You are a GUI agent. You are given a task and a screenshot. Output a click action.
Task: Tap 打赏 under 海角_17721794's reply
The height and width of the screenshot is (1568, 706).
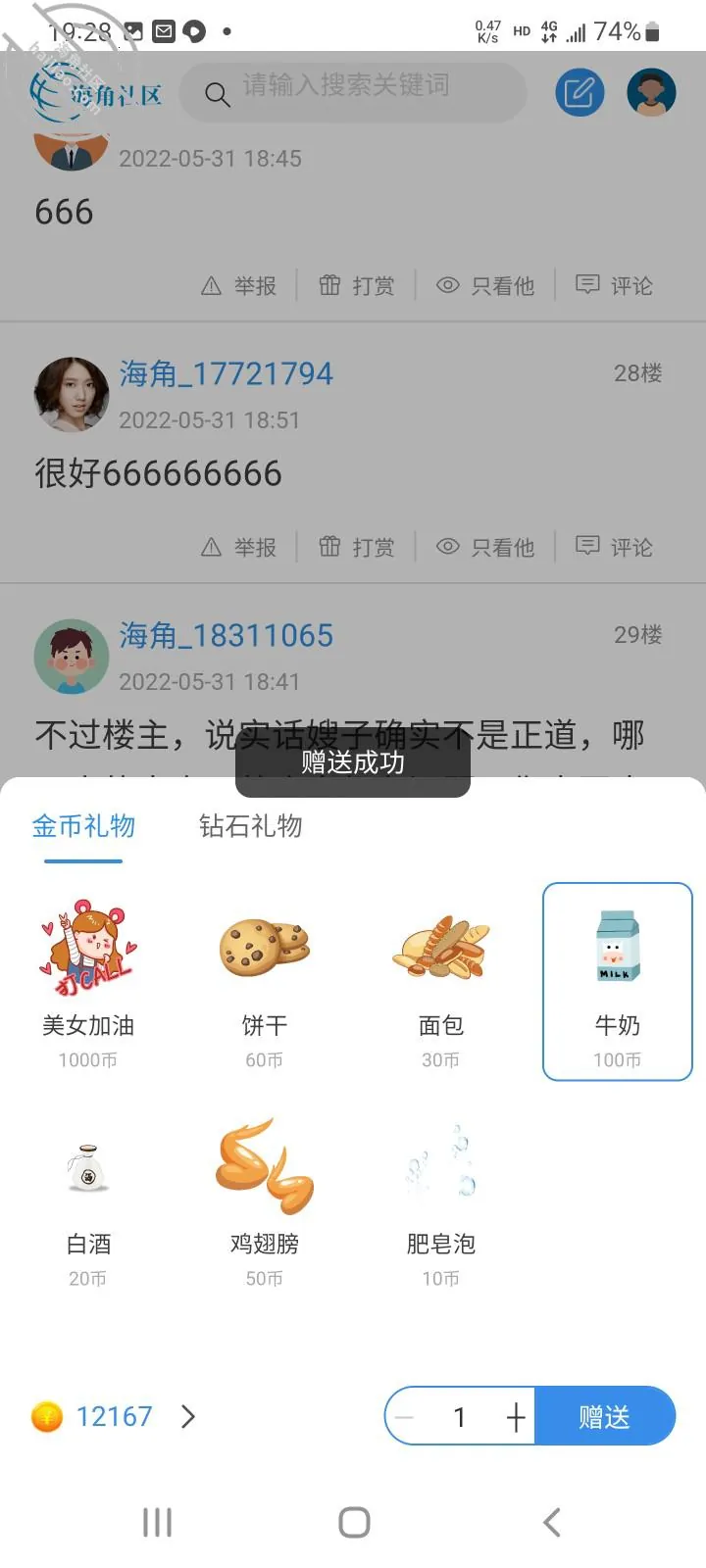(x=357, y=547)
